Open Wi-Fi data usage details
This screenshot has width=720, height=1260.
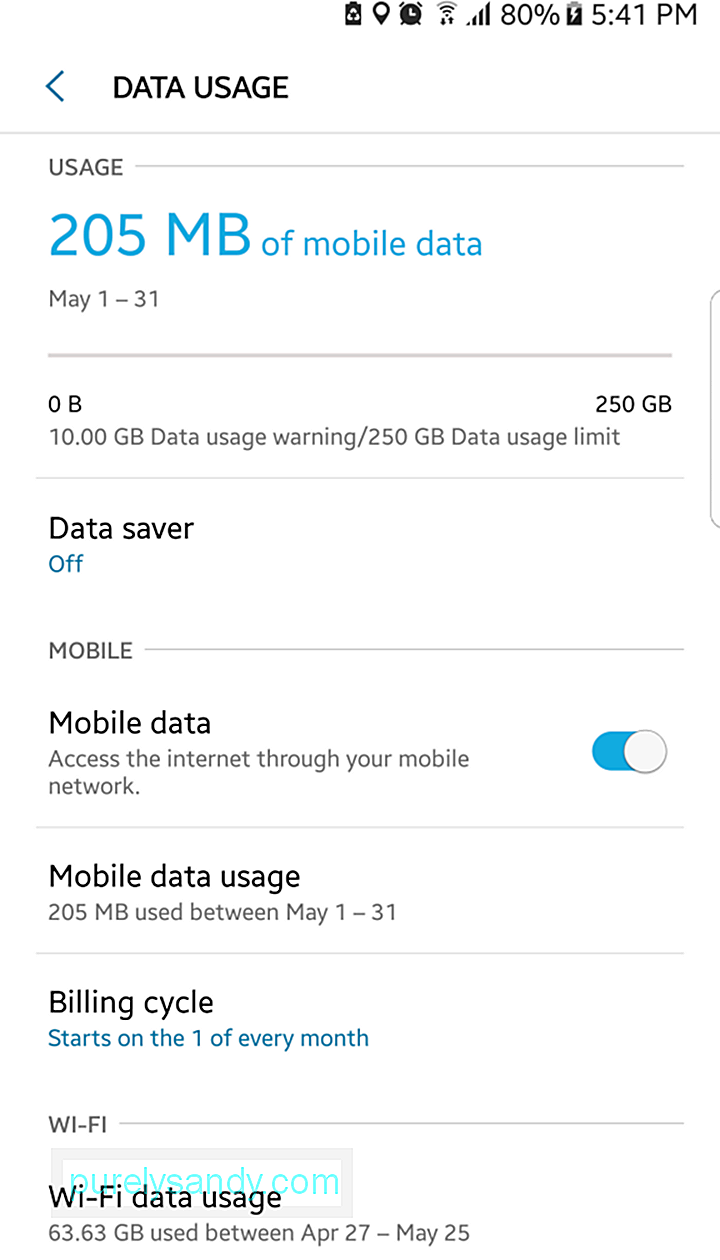[360, 1211]
